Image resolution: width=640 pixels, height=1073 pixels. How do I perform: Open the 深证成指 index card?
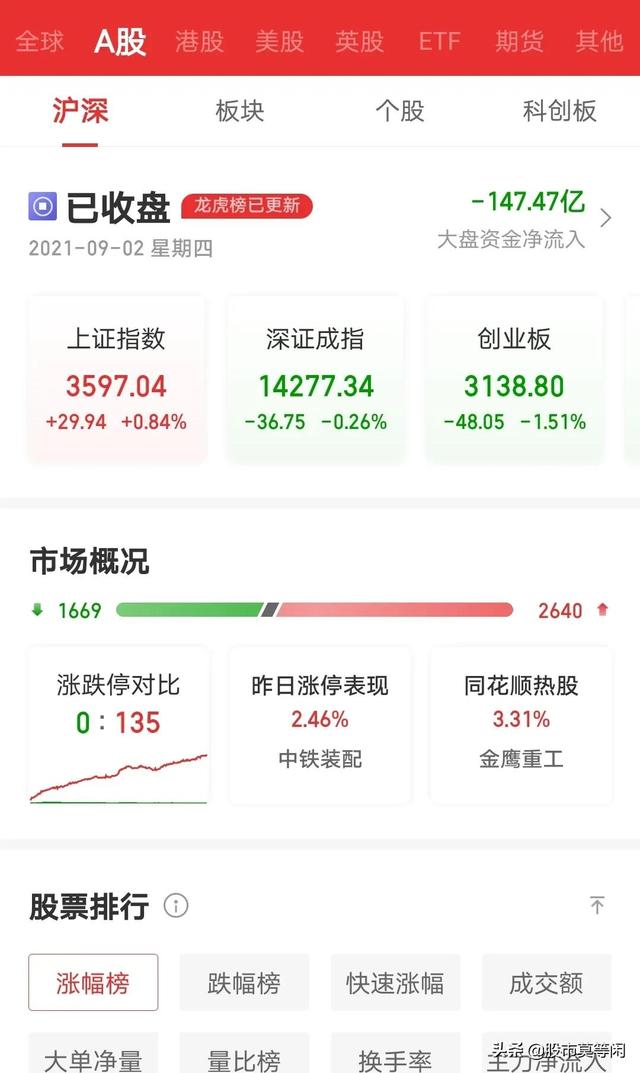pyautogui.click(x=316, y=380)
